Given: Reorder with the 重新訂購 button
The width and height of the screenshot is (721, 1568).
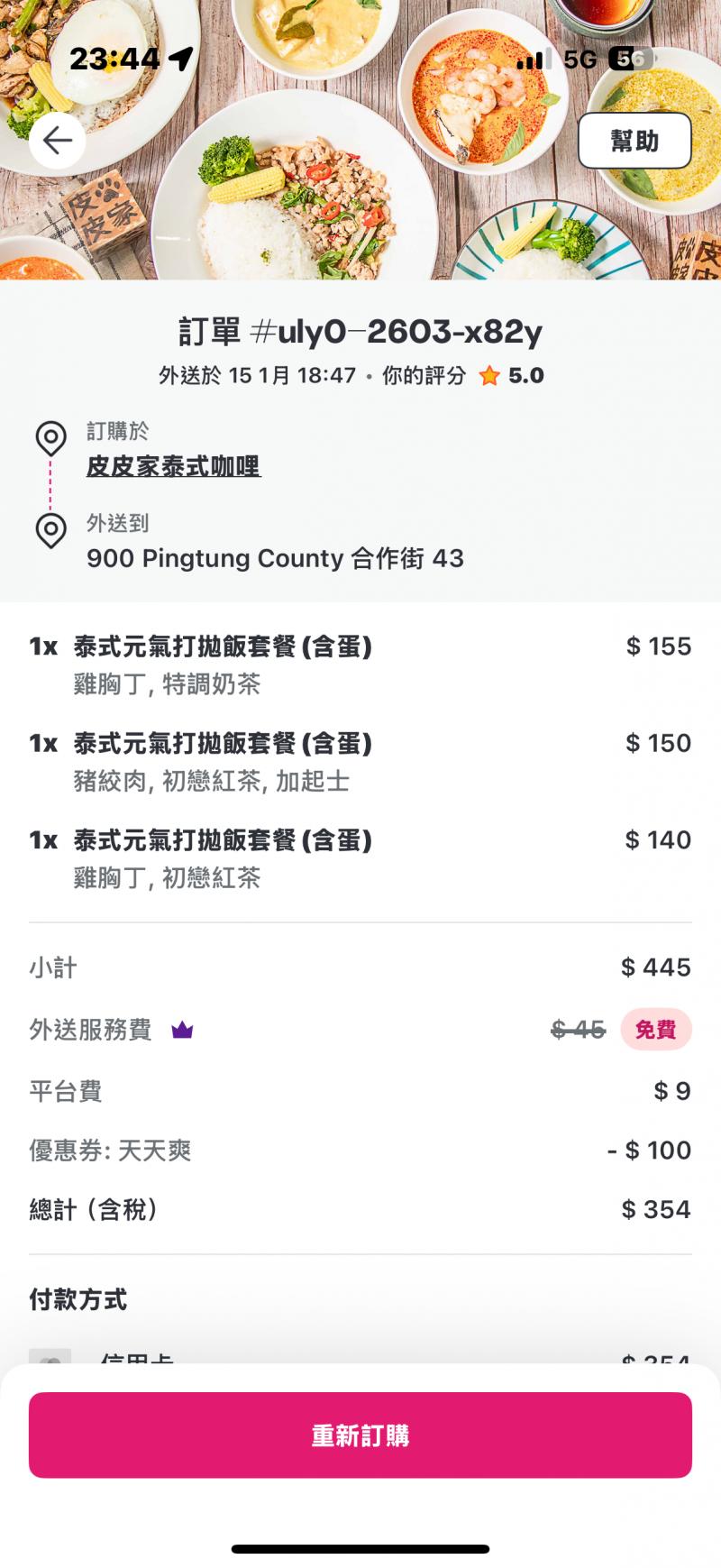Looking at the screenshot, I should (x=360, y=1435).
